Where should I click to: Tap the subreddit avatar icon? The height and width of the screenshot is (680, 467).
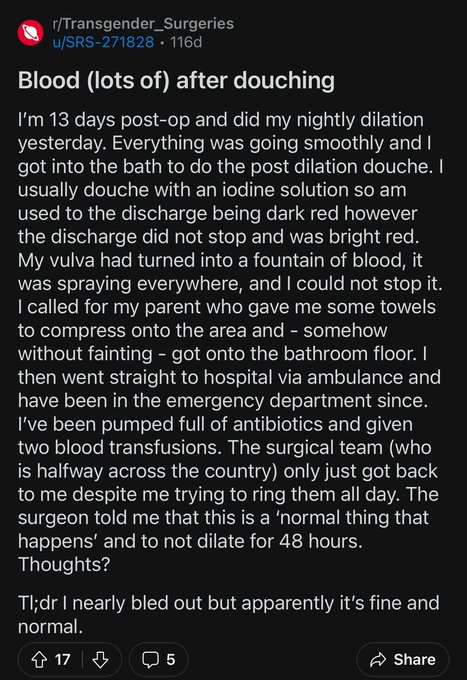[x=31, y=33]
